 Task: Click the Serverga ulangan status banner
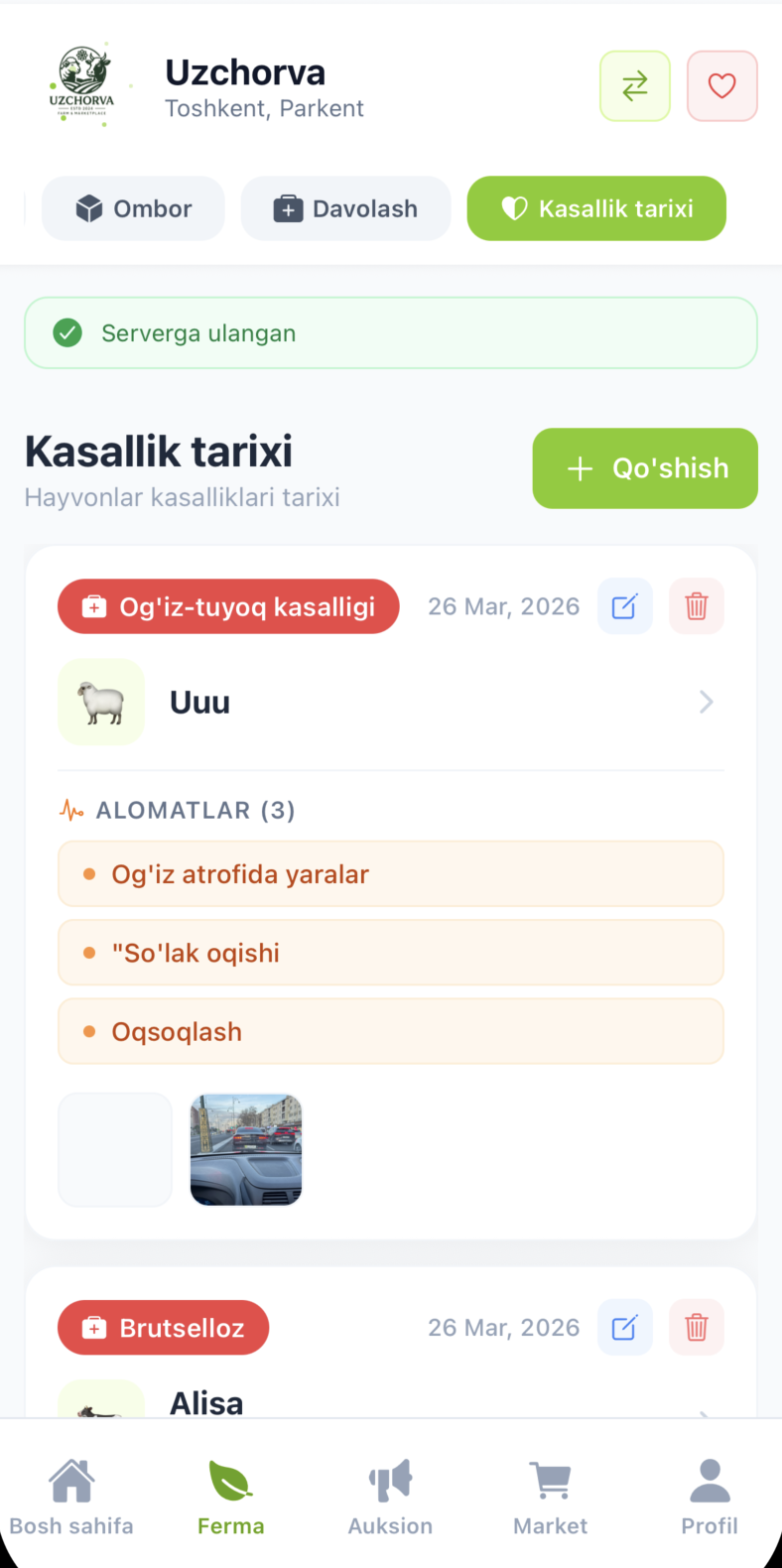(391, 332)
